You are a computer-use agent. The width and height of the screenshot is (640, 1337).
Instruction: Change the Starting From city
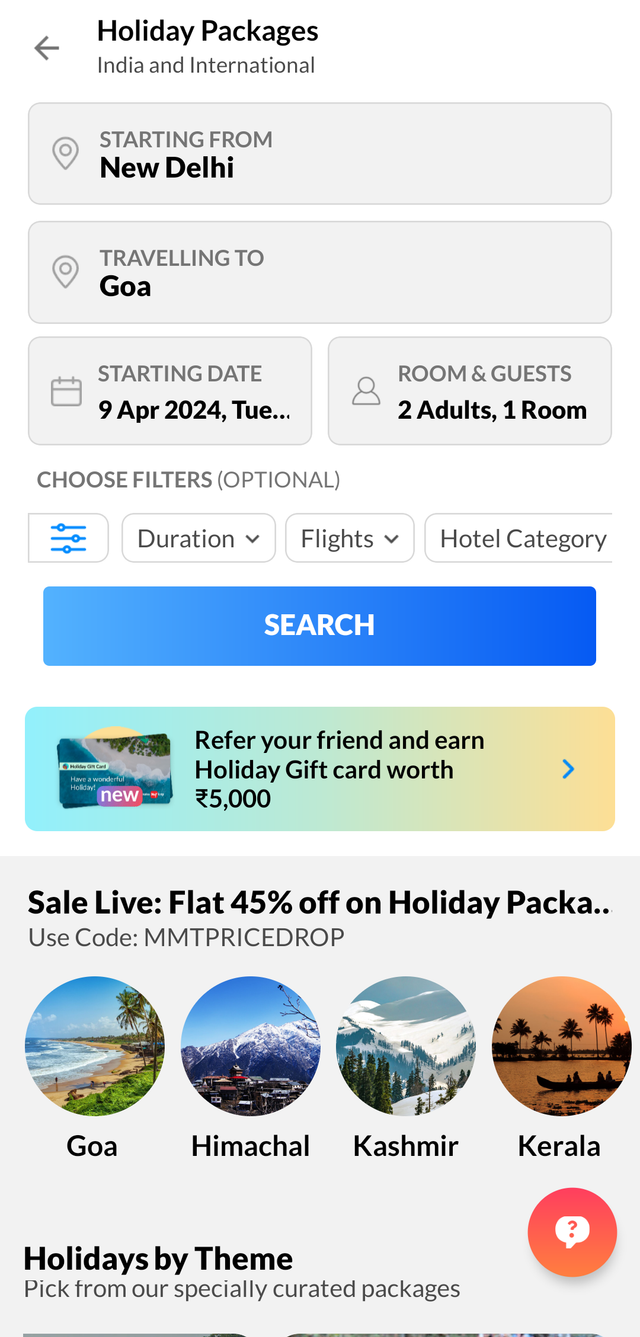pyautogui.click(x=319, y=154)
